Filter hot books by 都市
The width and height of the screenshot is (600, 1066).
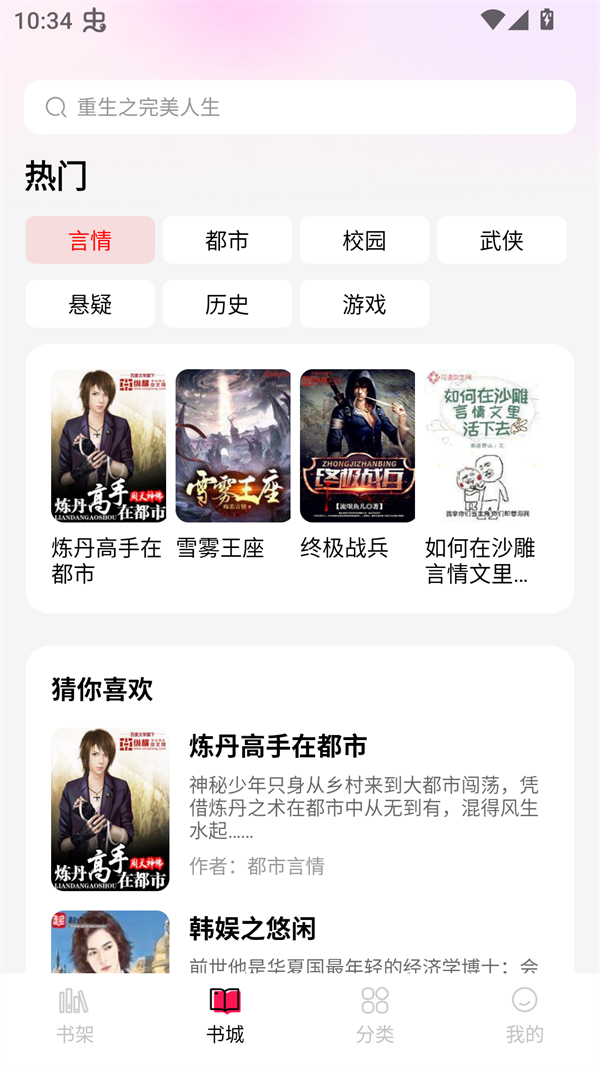click(227, 240)
